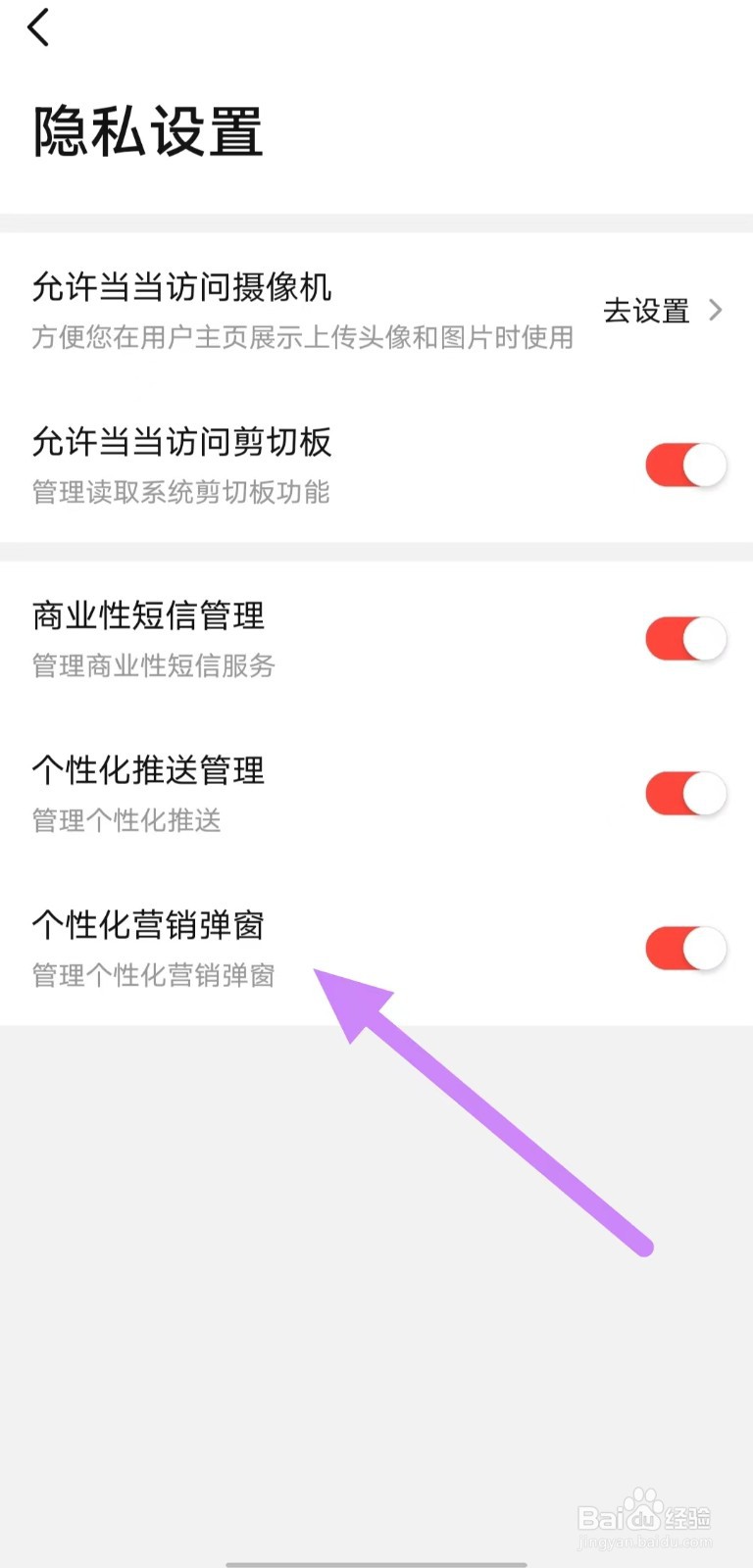Image resolution: width=753 pixels, height=1568 pixels.
Task: Click the 个性化推送管理 entry
Action: 147,771
